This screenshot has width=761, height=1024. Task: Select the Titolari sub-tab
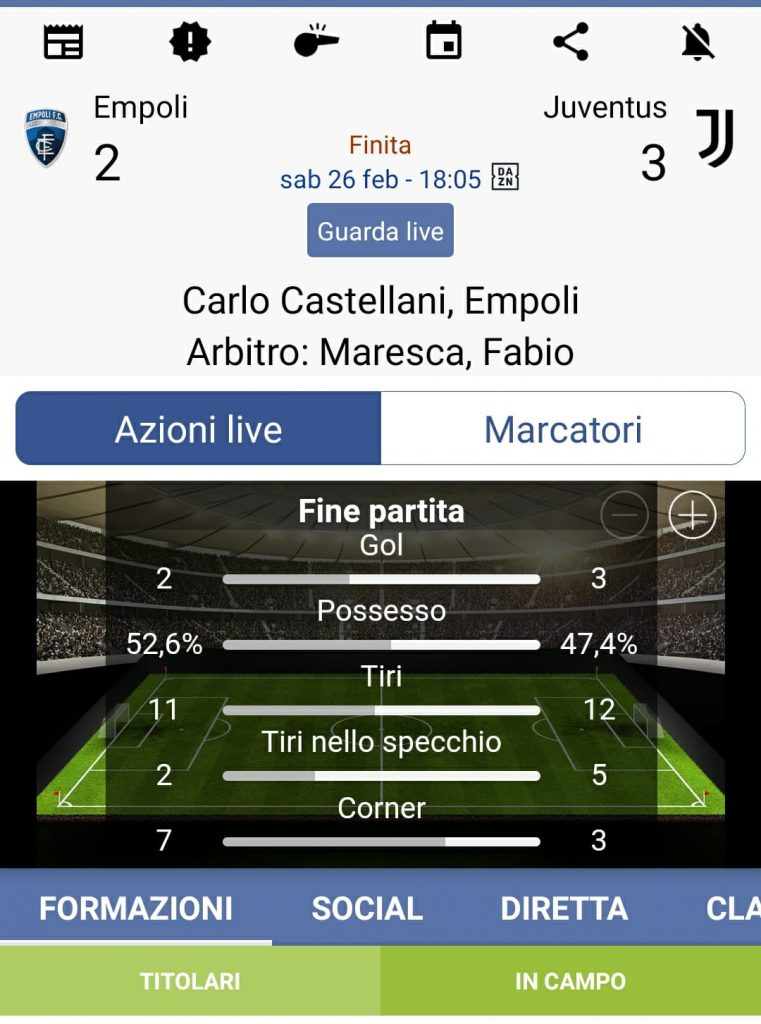[x=190, y=981]
